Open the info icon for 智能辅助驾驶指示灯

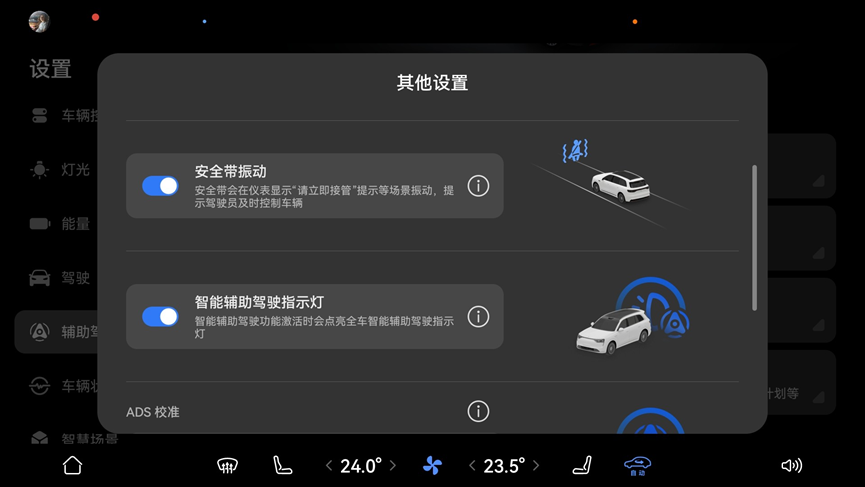[x=478, y=316]
